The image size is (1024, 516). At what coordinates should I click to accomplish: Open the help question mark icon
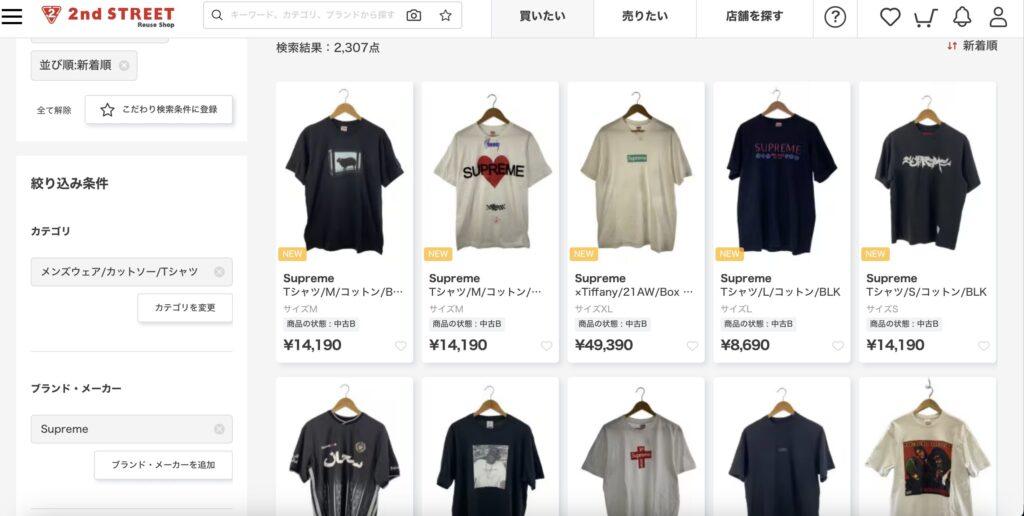coord(835,17)
